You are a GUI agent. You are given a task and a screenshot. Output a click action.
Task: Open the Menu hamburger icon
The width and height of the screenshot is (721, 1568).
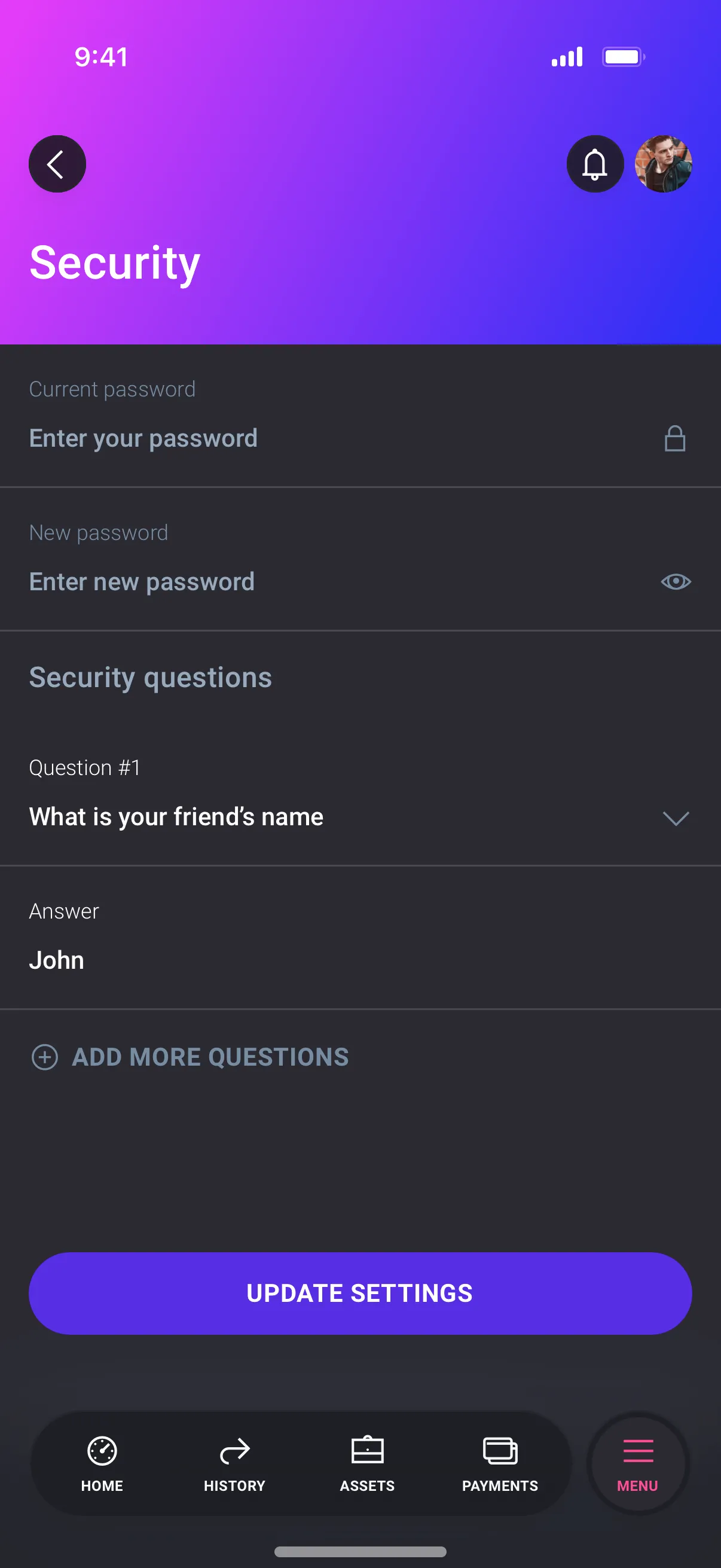pos(637,1451)
